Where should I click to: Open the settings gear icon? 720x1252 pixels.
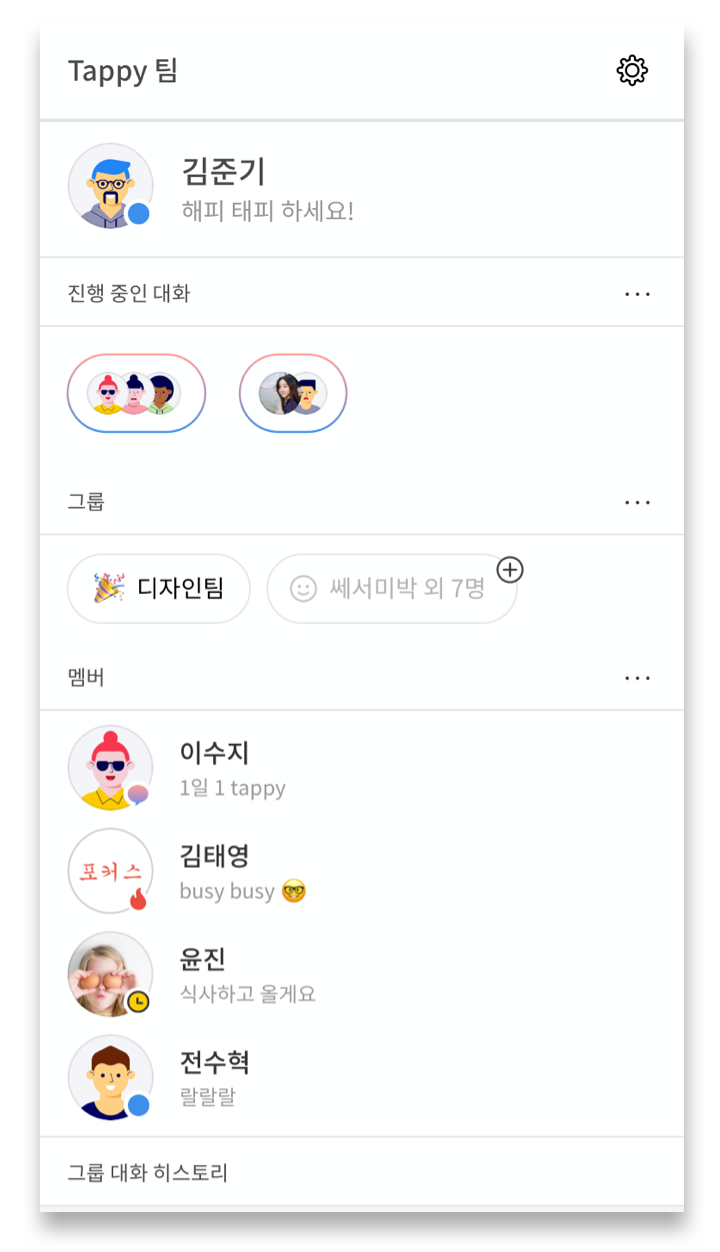tap(632, 71)
